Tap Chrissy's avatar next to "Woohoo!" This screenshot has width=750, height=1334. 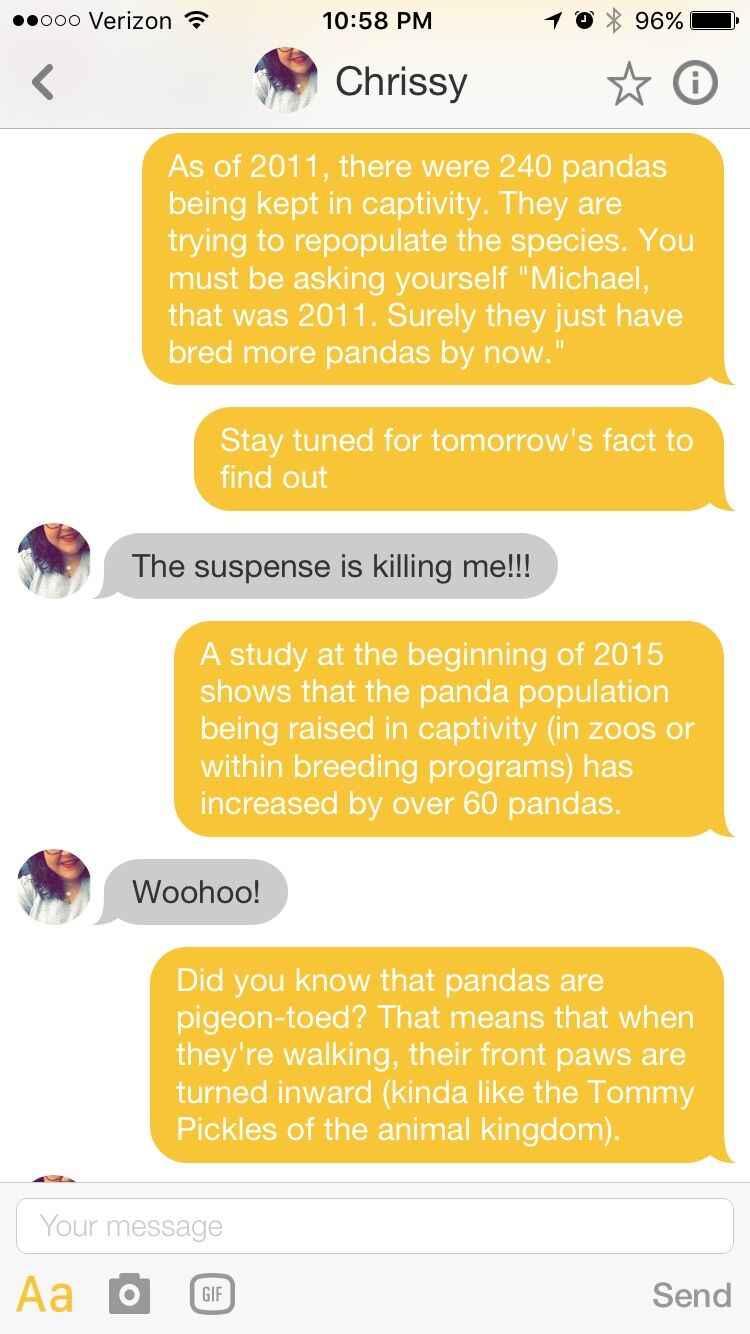[54, 886]
